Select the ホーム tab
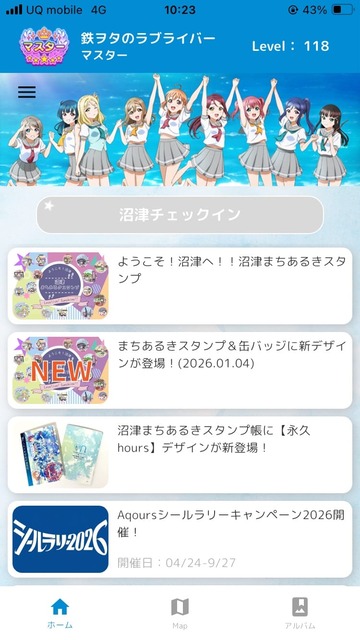360x640 pixels. coord(60,613)
